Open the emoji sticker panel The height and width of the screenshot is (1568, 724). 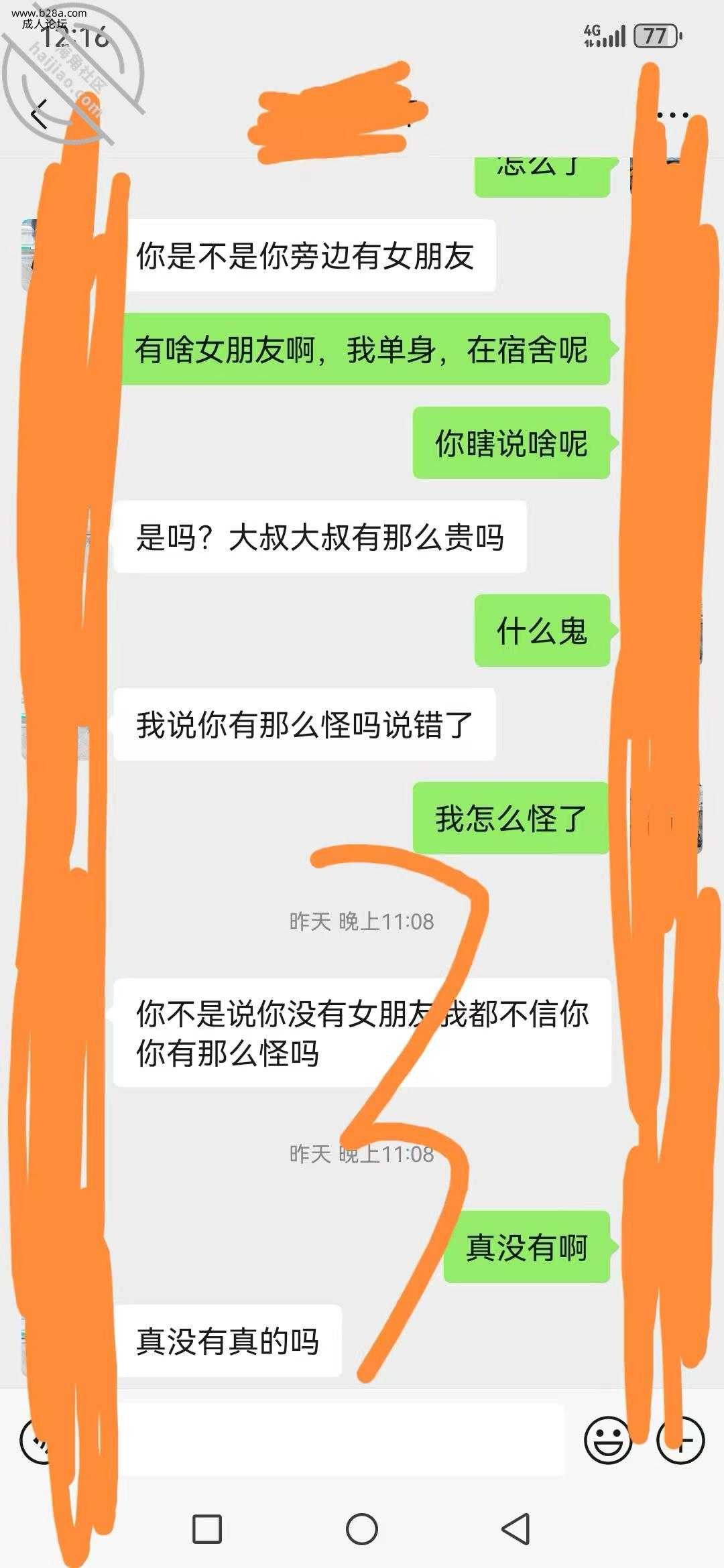[x=607, y=1439]
